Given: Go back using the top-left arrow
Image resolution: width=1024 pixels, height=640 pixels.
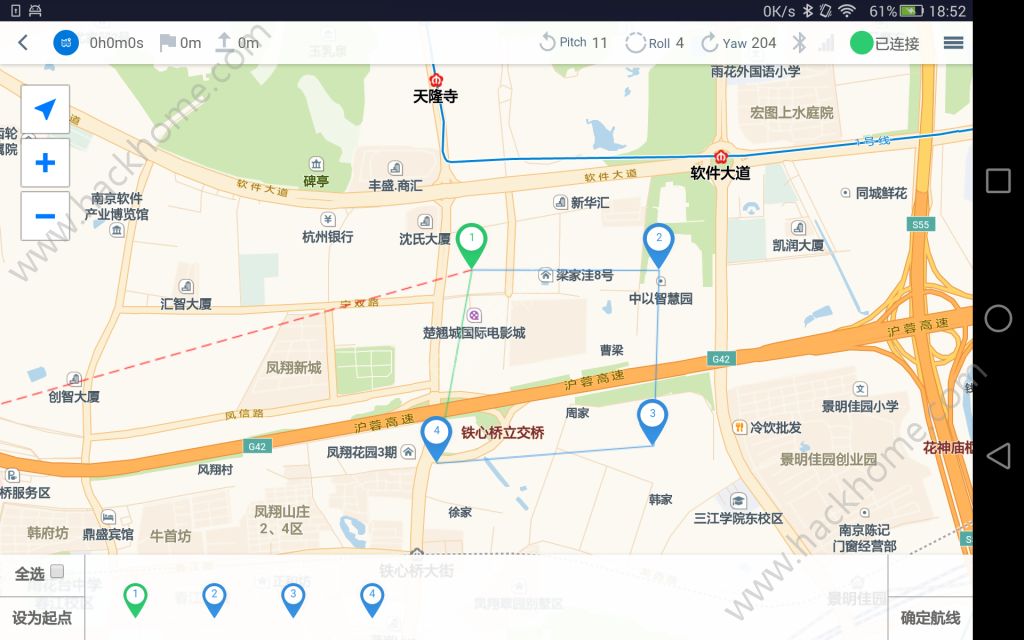Looking at the screenshot, I should pyautogui.click(x=23, y=43).
